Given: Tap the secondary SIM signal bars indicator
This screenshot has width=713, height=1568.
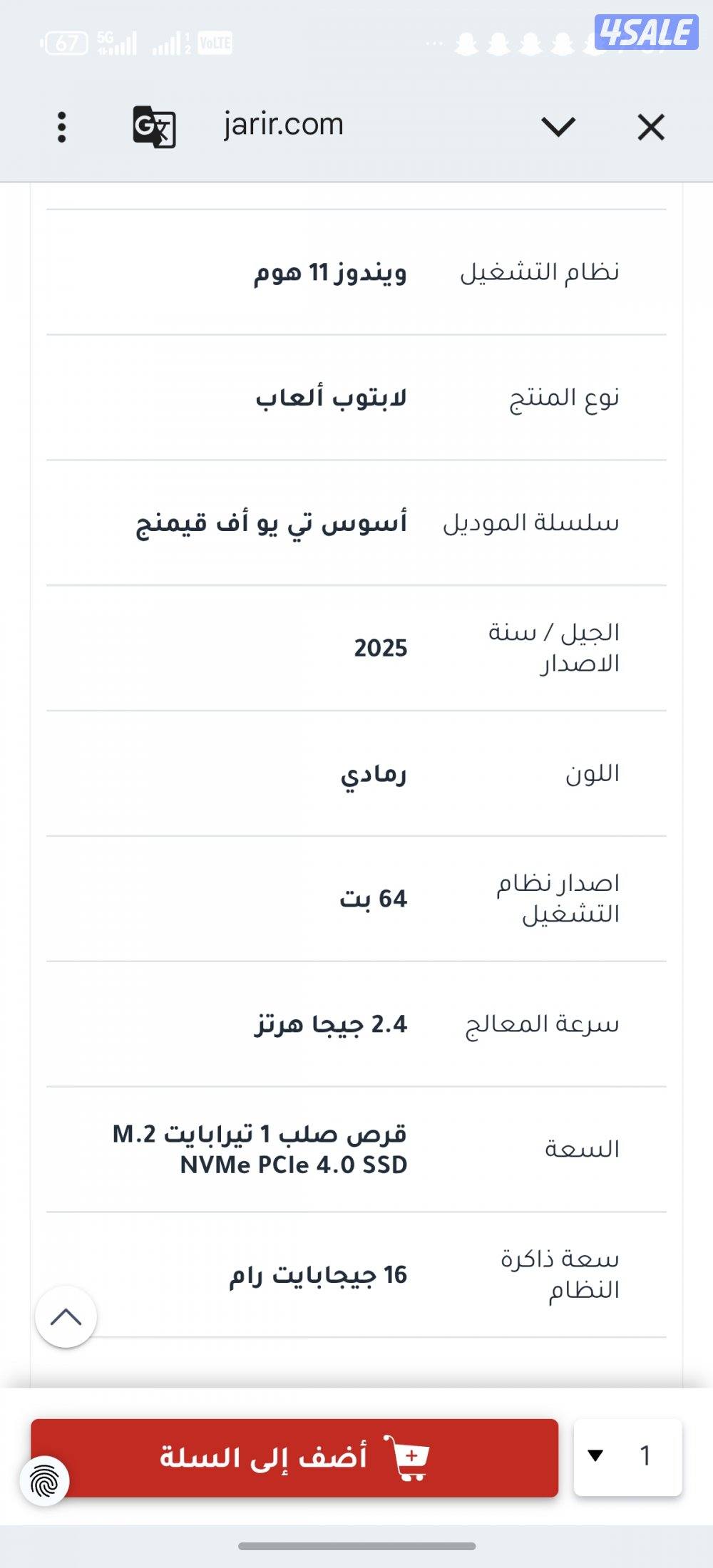Looking at the screenshot, I should pos(165,43).
